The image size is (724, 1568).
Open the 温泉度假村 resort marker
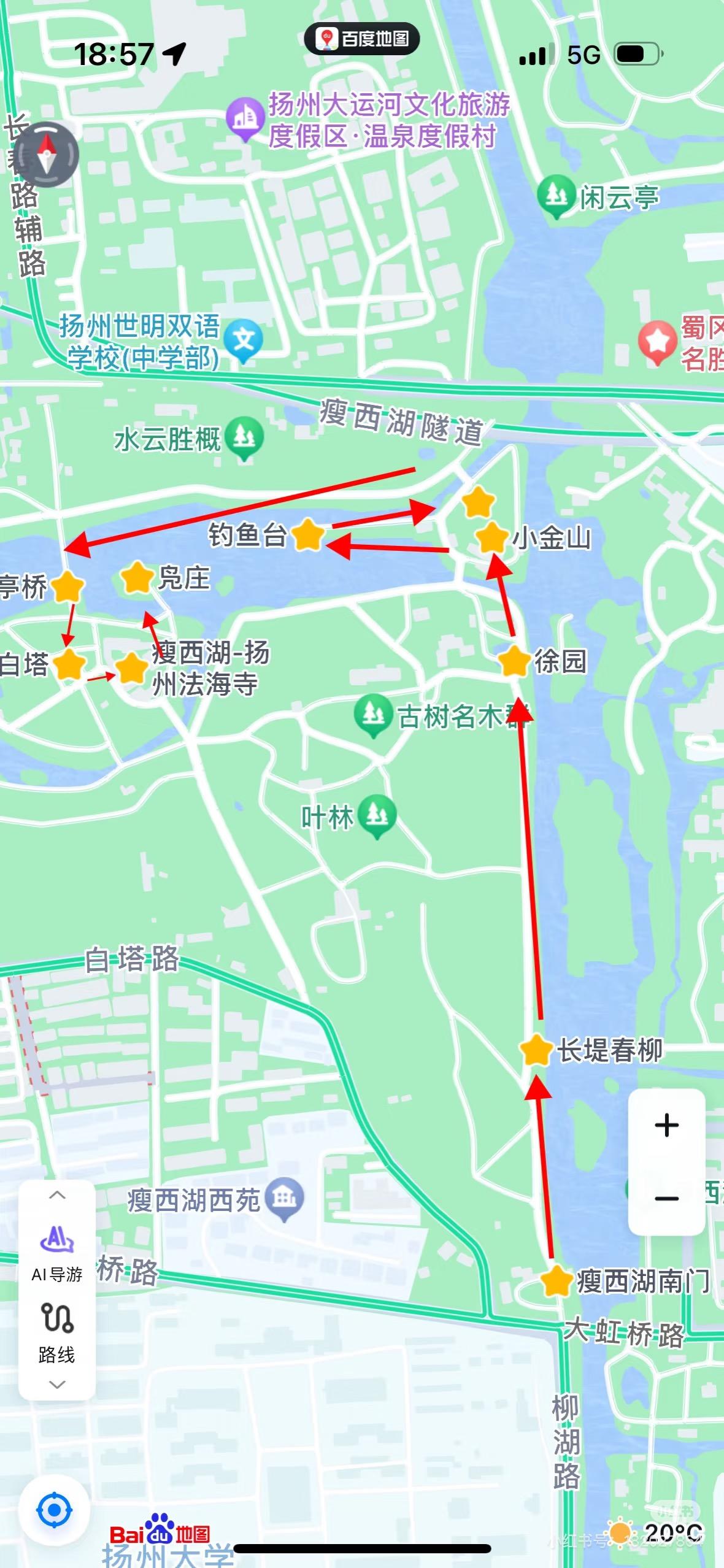coord(245,118)
